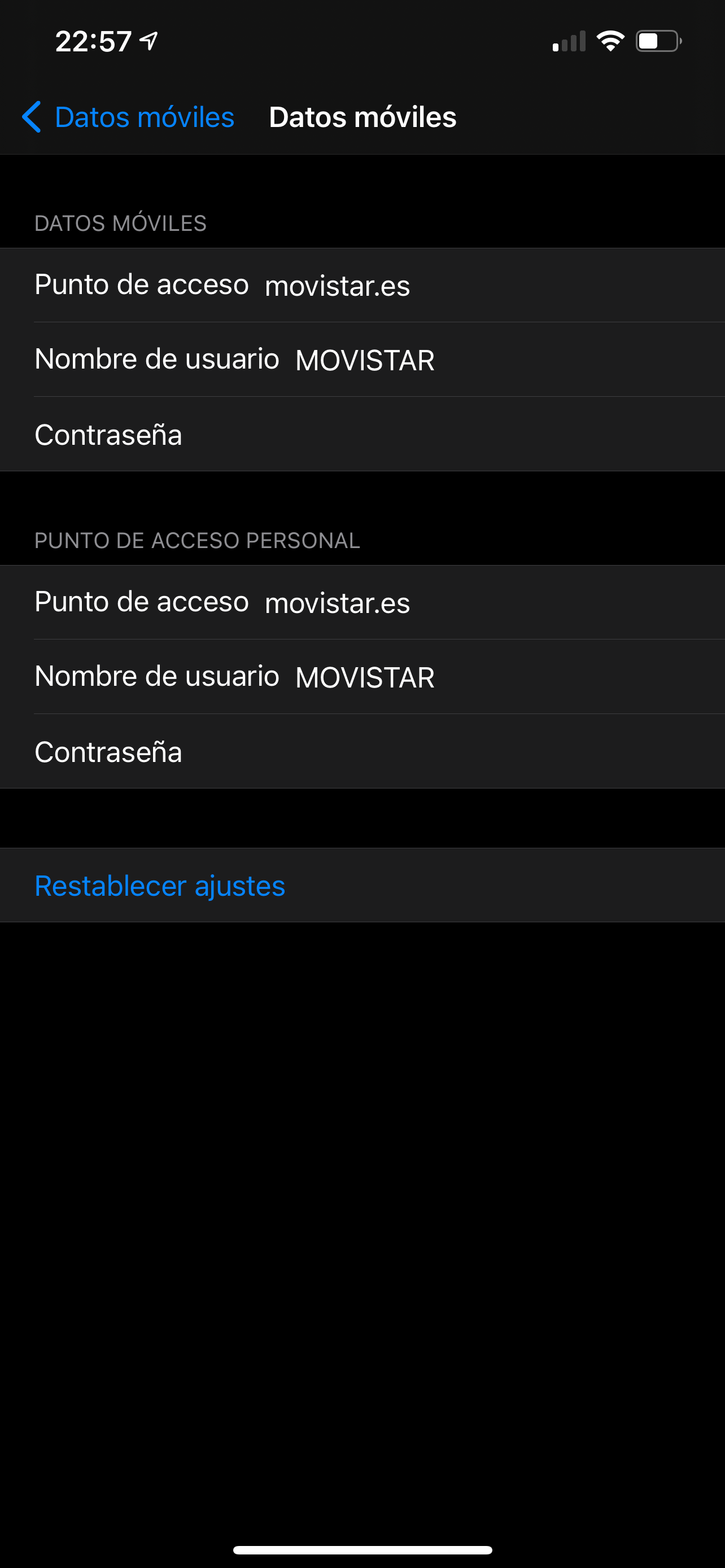Go back via the Datos móviles link
The height and width of the screenshot is (1568, 725).
(143, 117)
